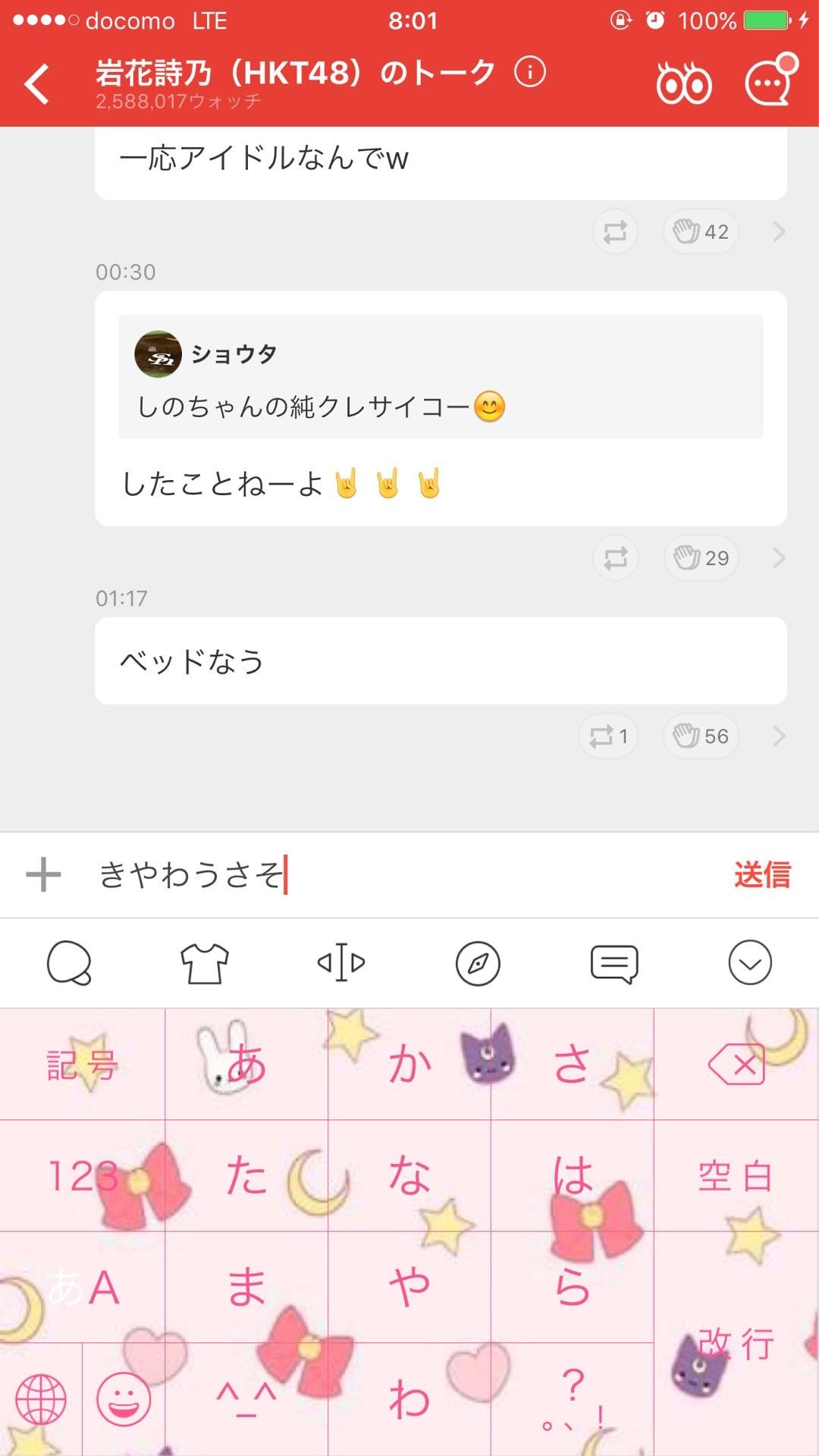Screen dimensions: 819x1456
Task: Select the cursor-move keyboard icon
Action: point(341,962)
